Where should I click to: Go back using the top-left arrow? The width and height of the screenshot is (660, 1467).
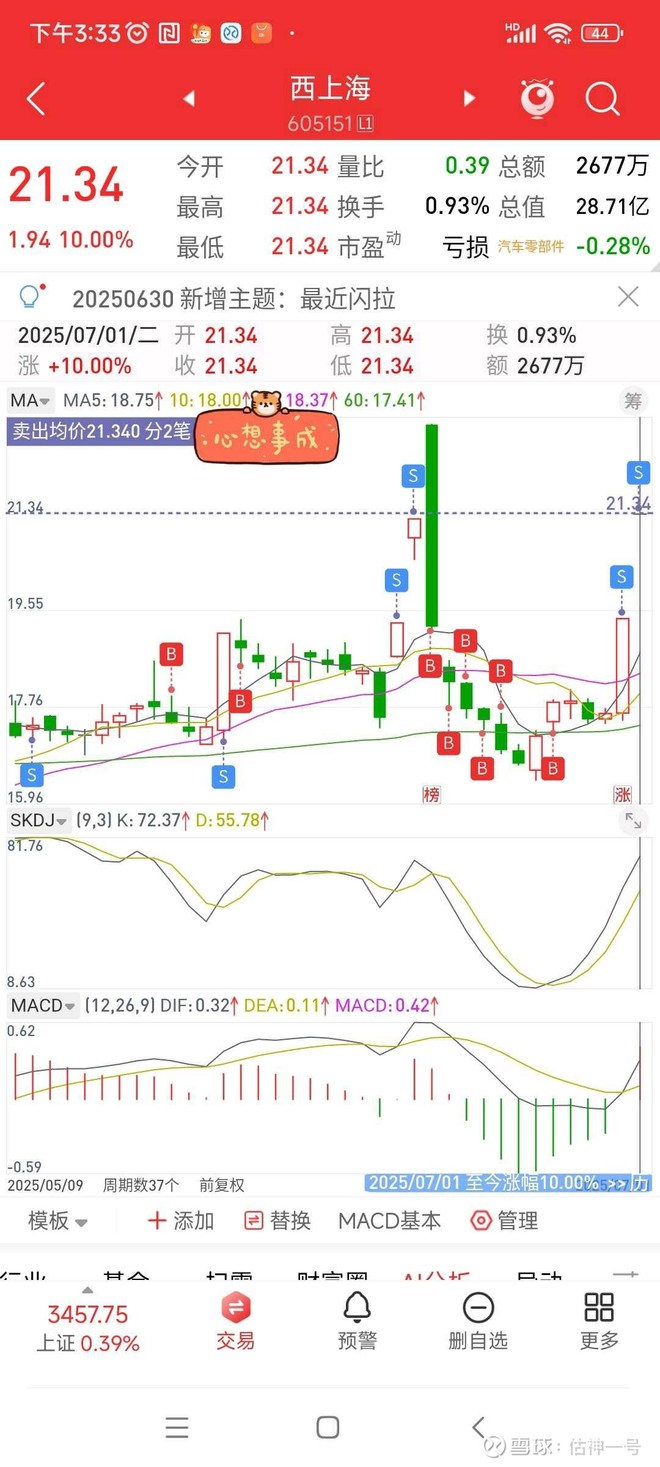[x=36, y=99]
